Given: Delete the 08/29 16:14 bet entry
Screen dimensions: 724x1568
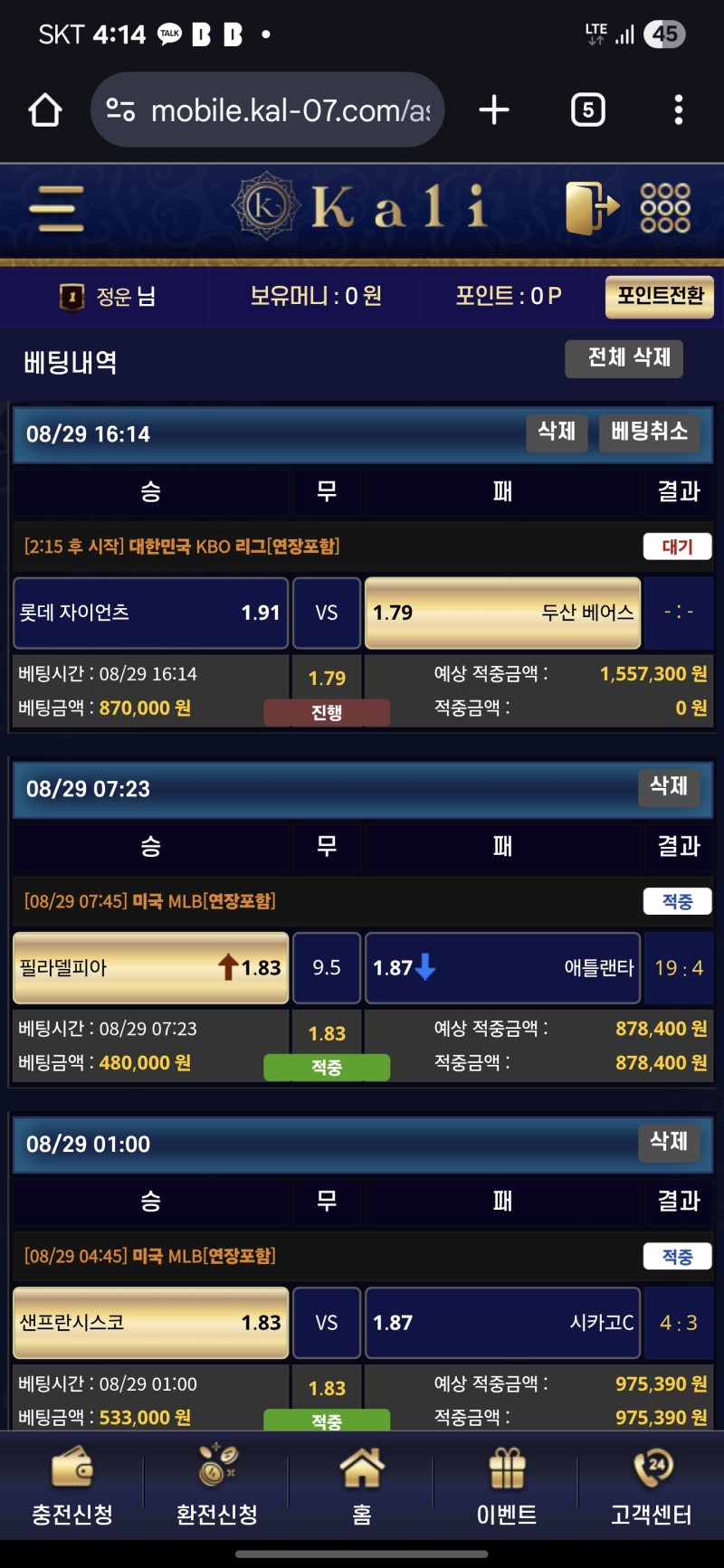Looking at the screenshot, I should click(557, 432).
